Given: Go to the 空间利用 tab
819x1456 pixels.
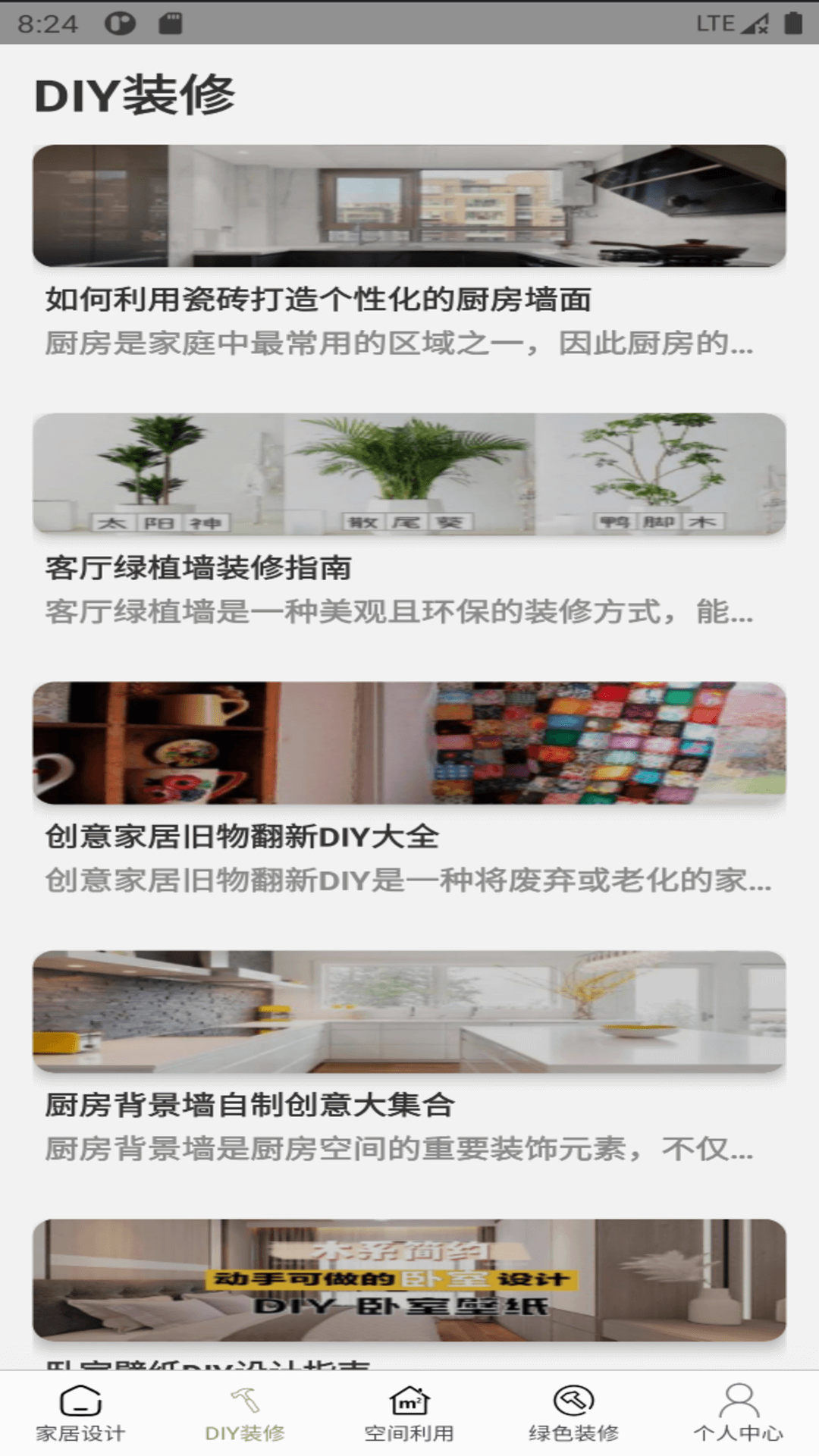Looking at the screenshot, I should [409, 1414].
